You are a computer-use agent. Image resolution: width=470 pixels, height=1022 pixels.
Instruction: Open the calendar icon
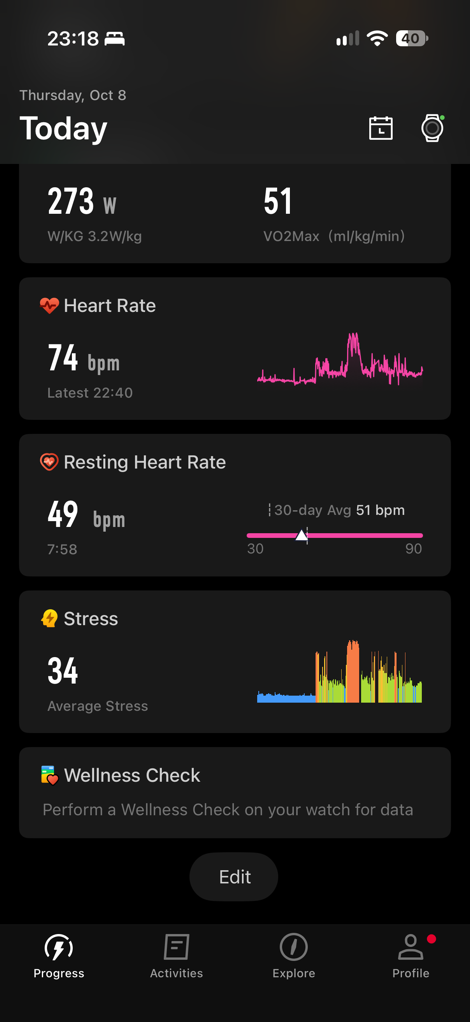pyautogui.click(x=381, y=128)
